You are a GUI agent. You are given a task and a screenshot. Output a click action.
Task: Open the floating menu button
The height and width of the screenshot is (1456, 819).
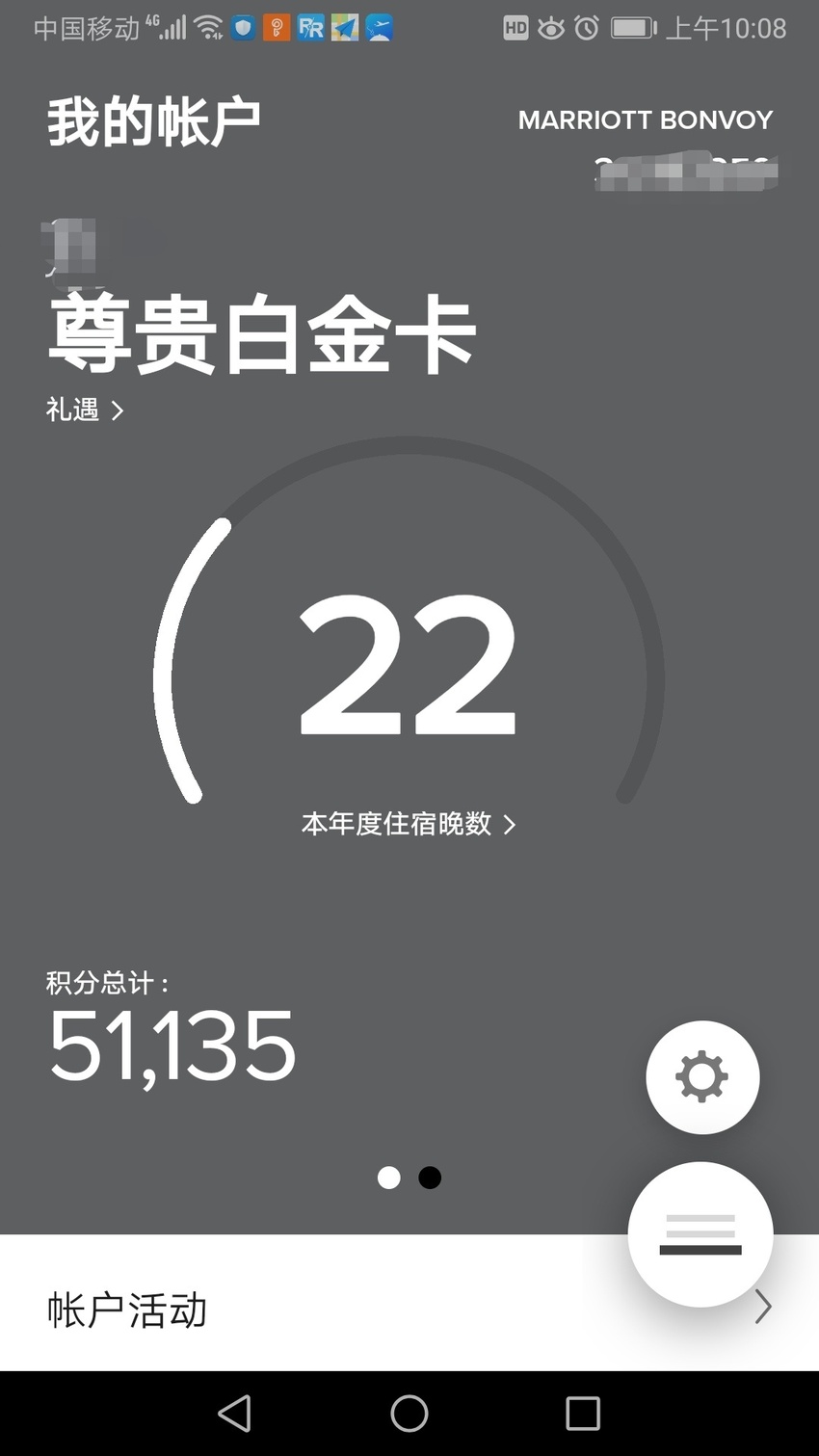(700, 1234)
